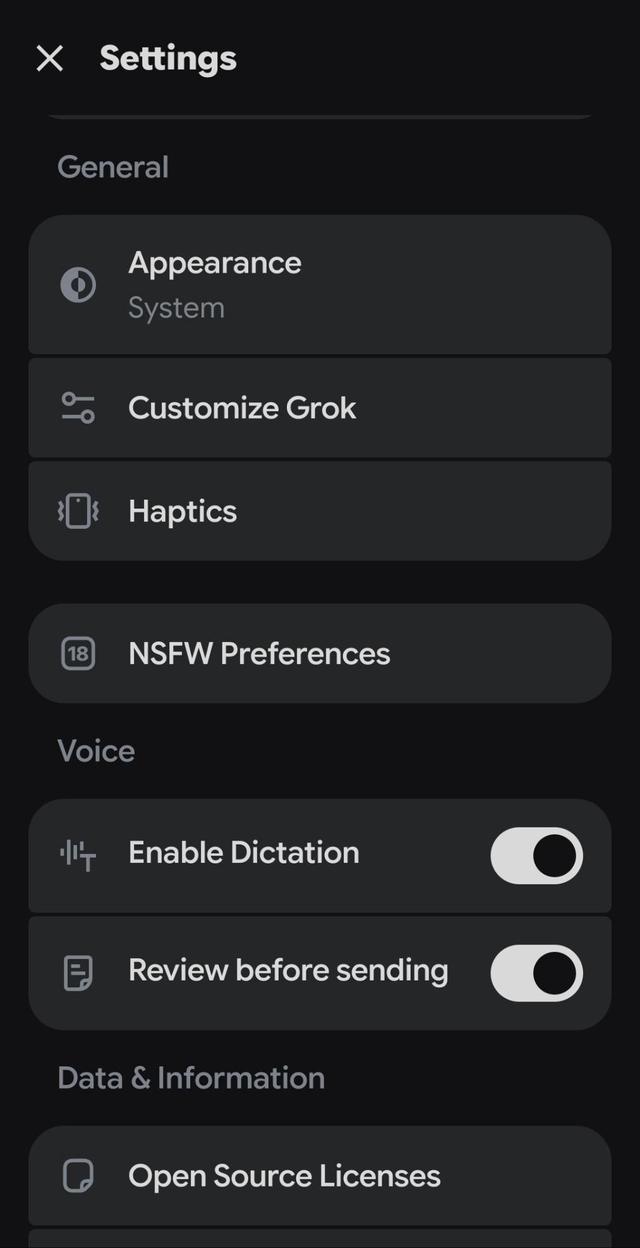The image size is (640, 1248).
Task: Disable Review before sending
Action: click(x=536, y=973)
